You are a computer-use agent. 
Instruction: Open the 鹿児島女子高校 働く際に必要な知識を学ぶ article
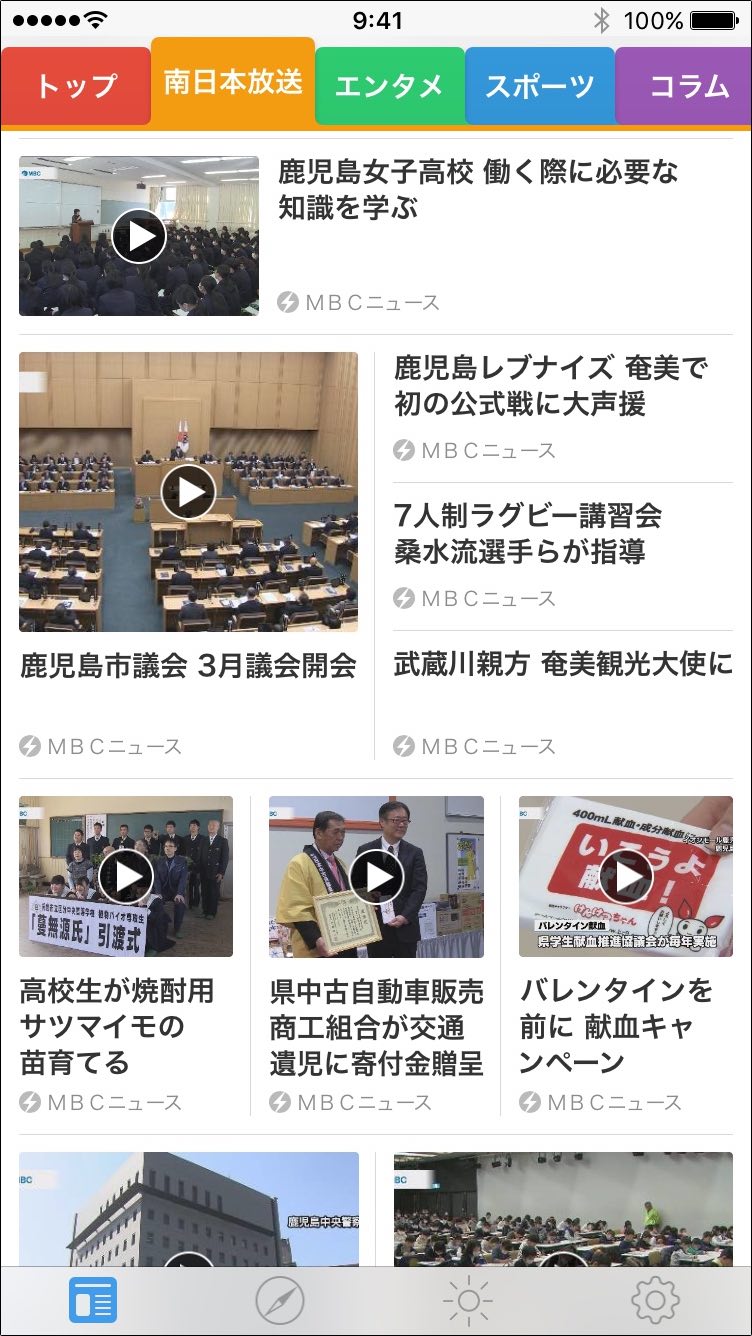478,191
